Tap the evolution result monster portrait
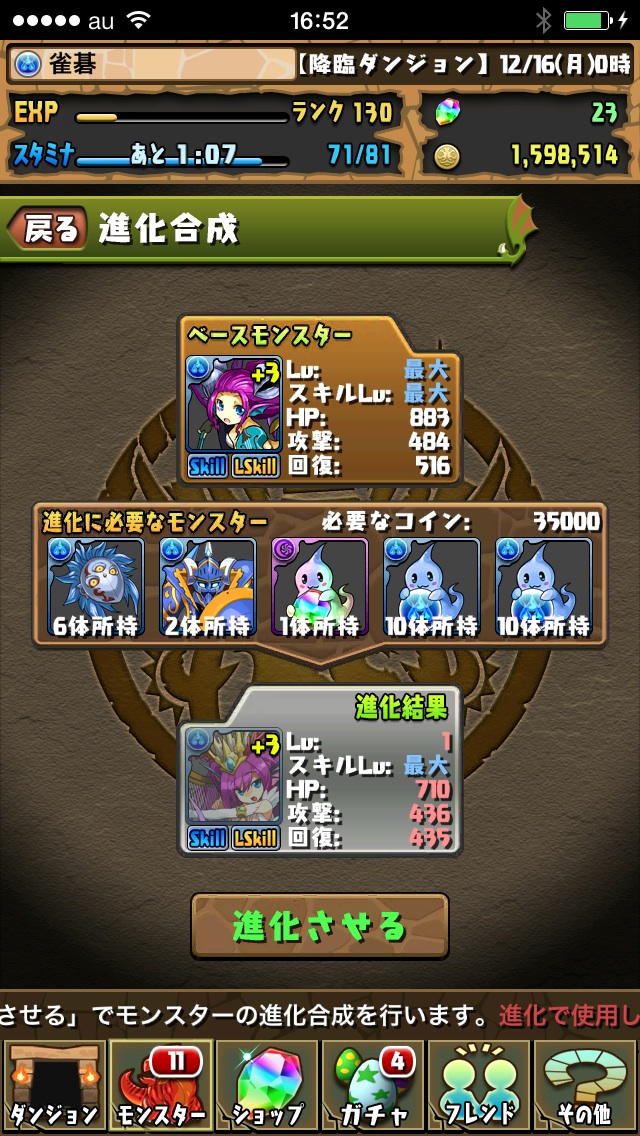This screenshot has height=1136, width=640. coord(232,775)
